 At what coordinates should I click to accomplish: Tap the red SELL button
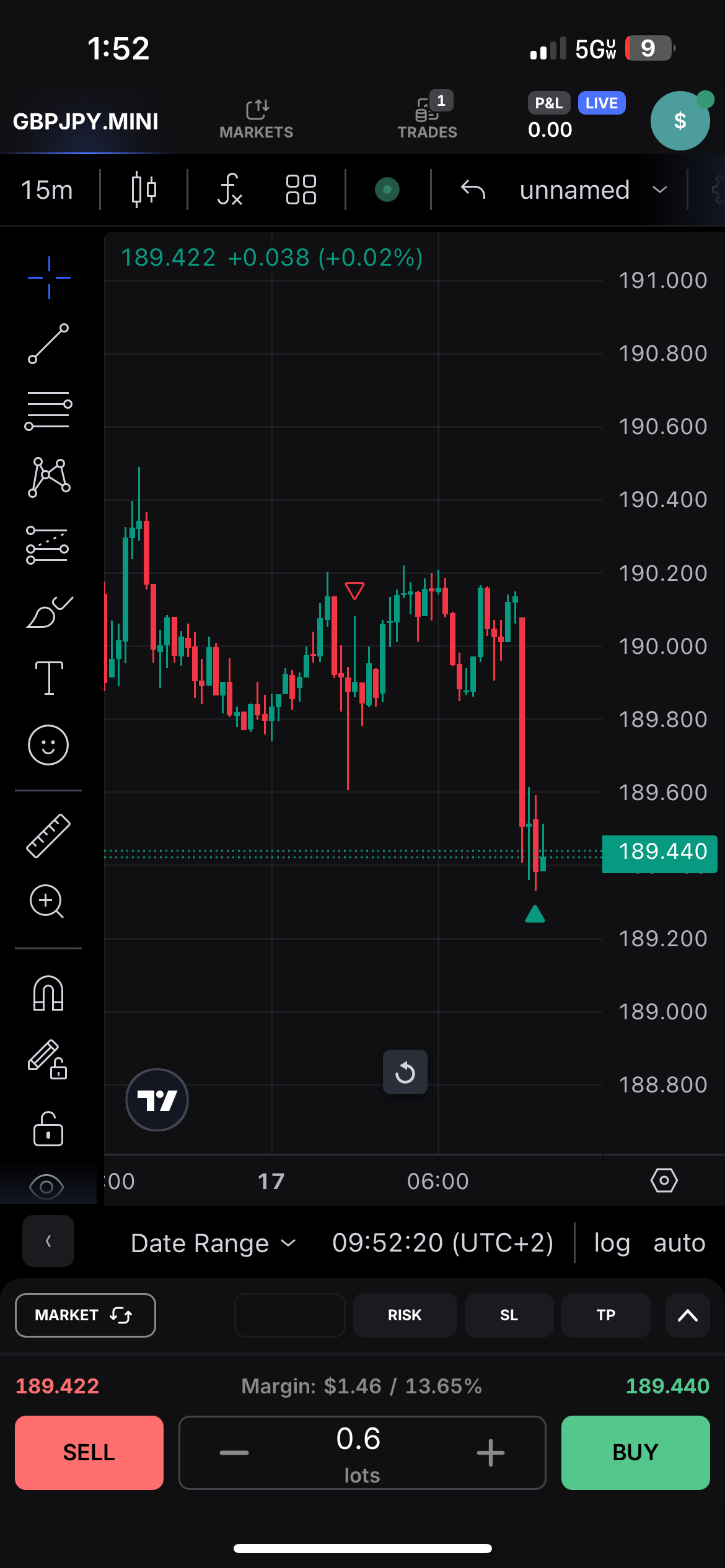coord(89,1453)
